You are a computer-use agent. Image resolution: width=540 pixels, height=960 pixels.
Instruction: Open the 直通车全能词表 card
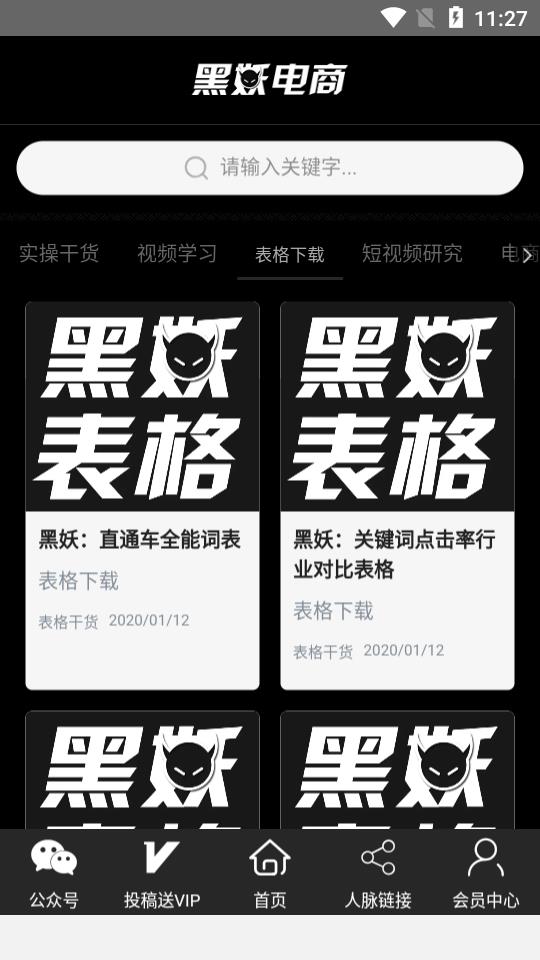point(142,495)
